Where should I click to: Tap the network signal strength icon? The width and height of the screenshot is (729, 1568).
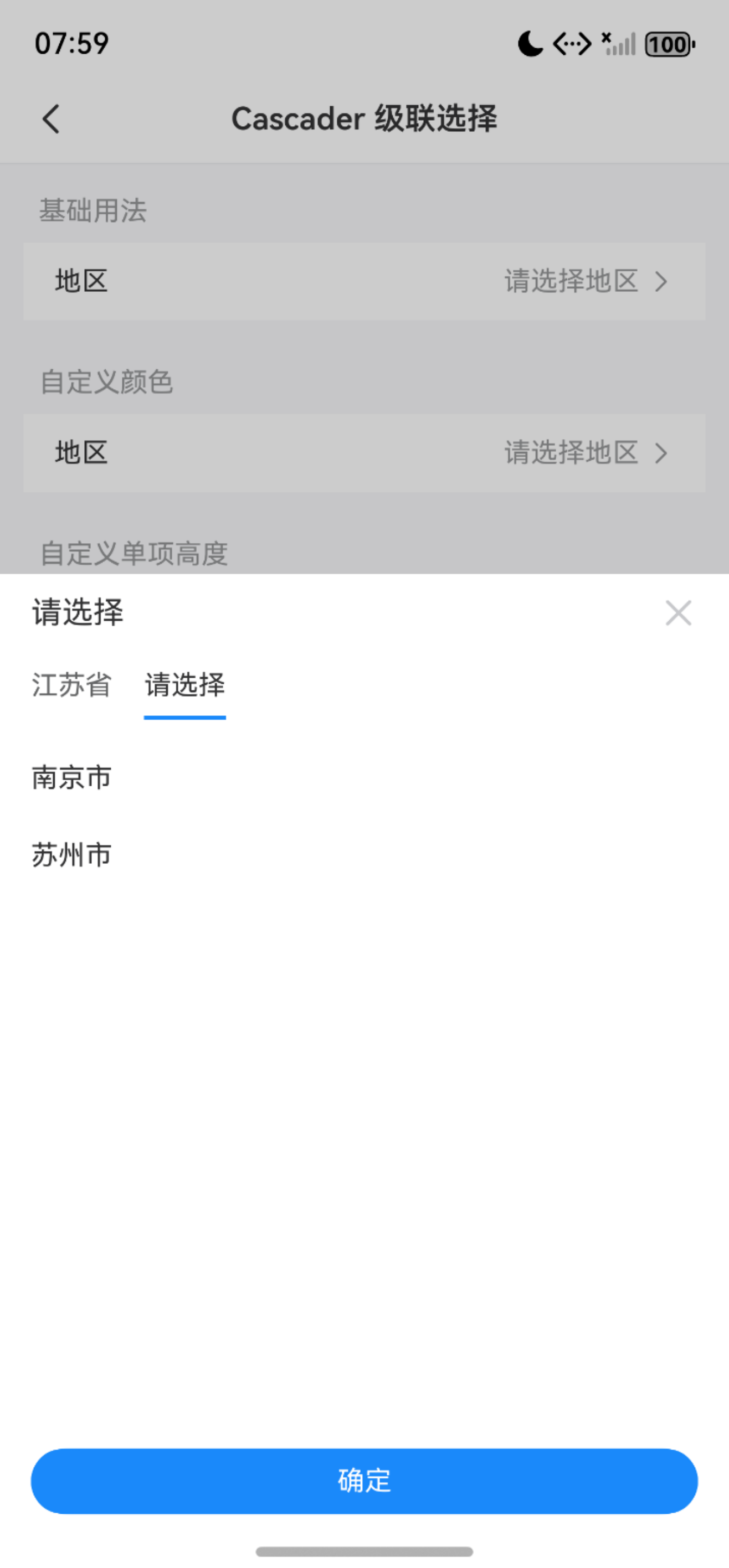617,43
